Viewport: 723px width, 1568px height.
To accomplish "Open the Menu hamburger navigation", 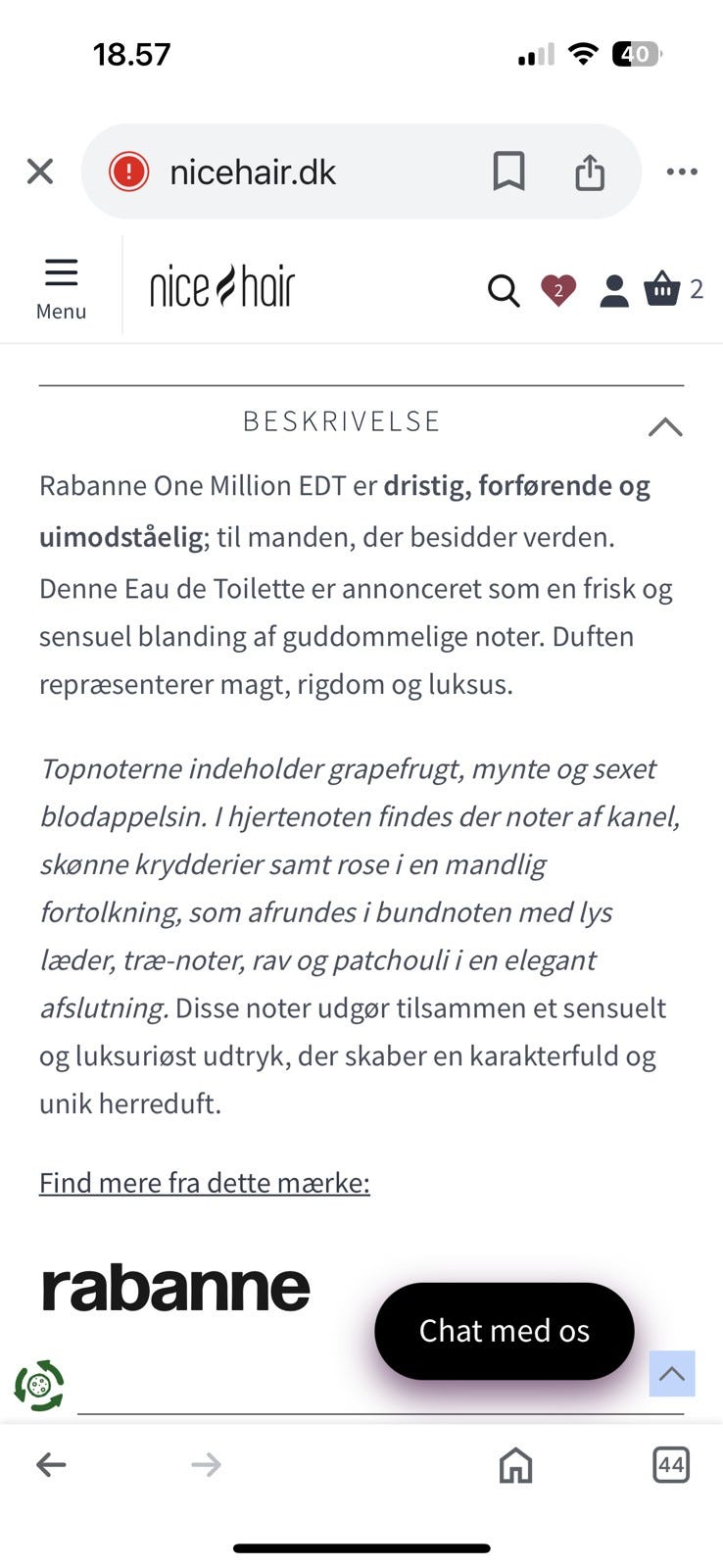I will click(x=60, y=284).
